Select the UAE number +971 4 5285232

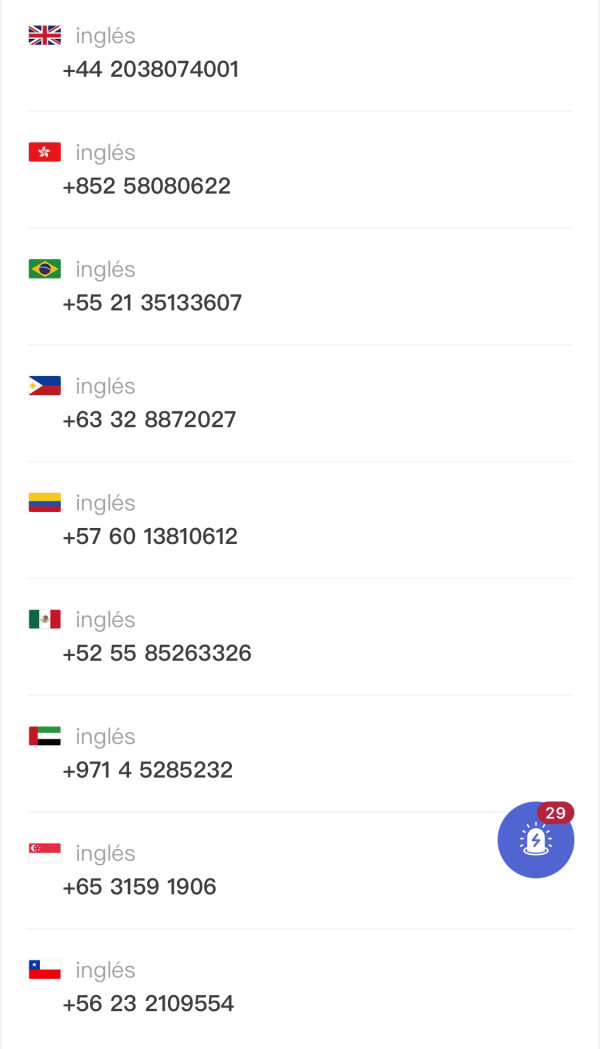[x=148, y=769]
